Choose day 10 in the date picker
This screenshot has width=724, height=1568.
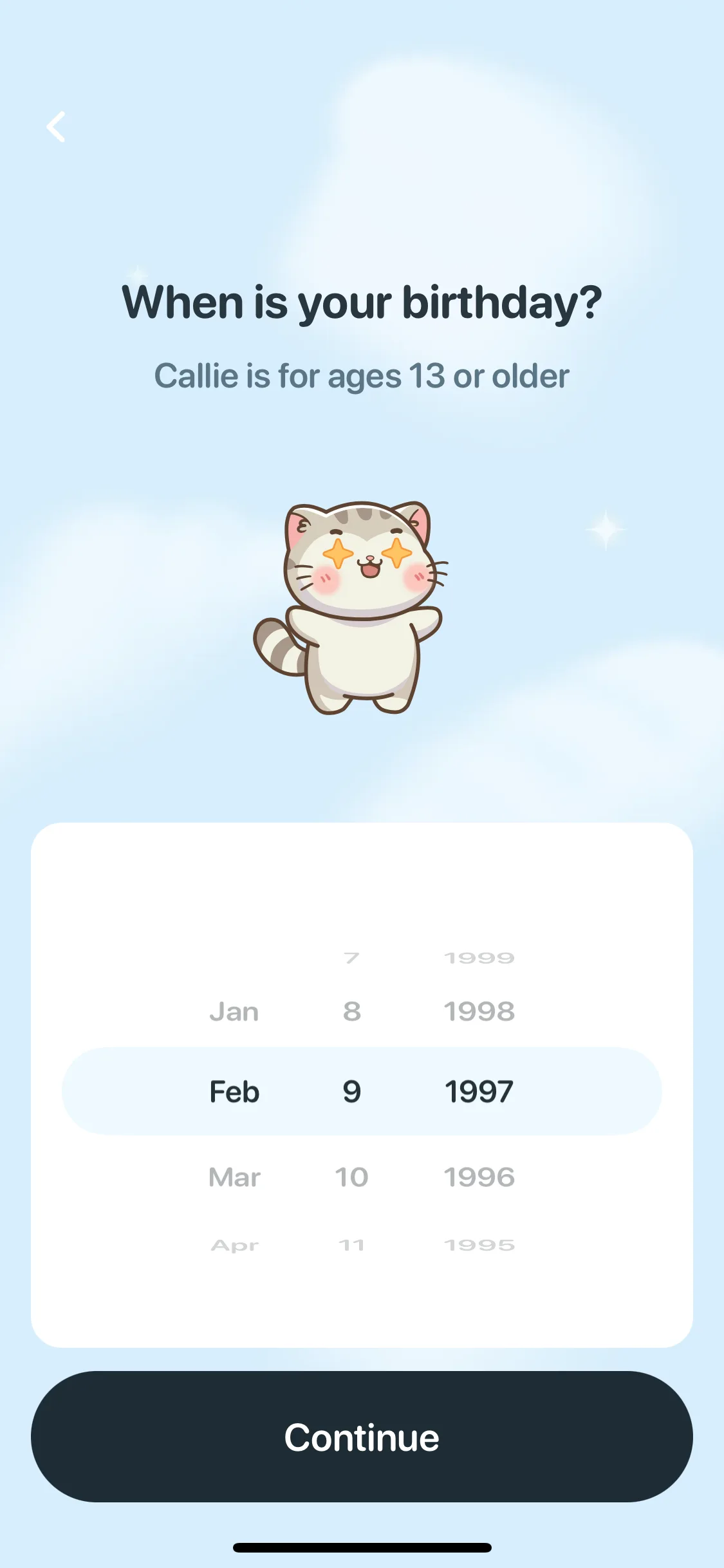351,1177
